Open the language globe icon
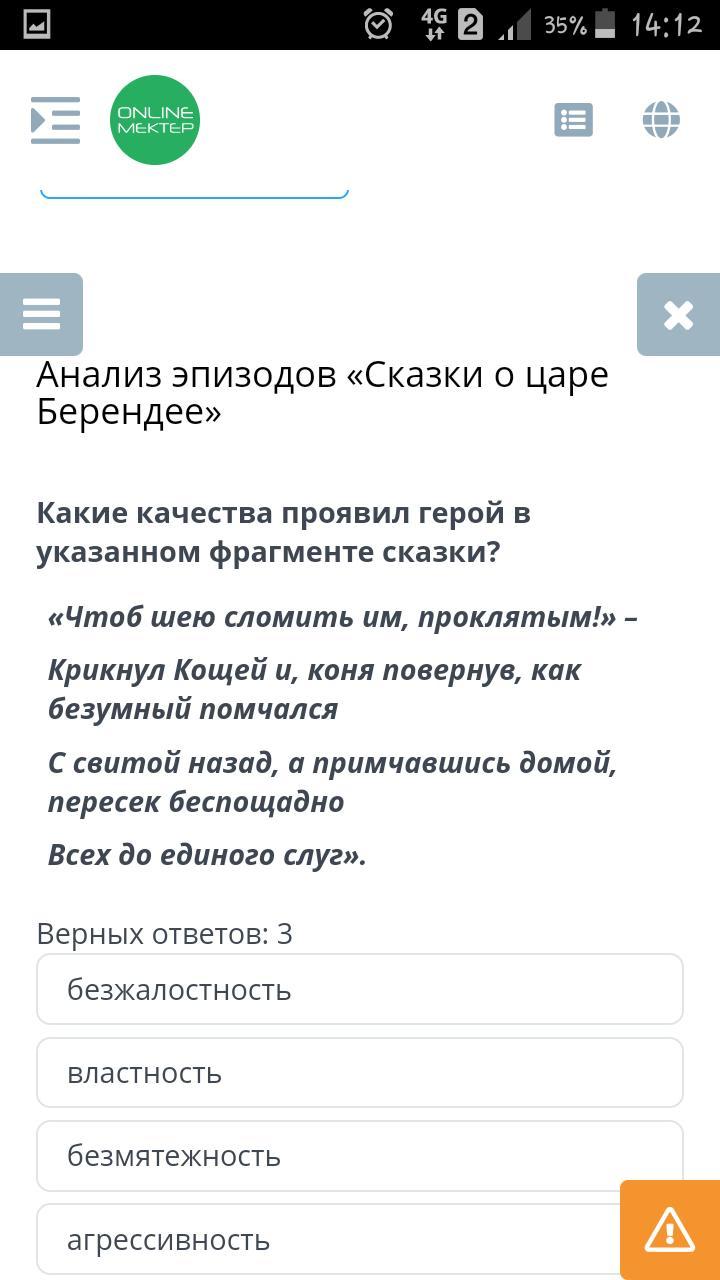 [x=661, y=120]
